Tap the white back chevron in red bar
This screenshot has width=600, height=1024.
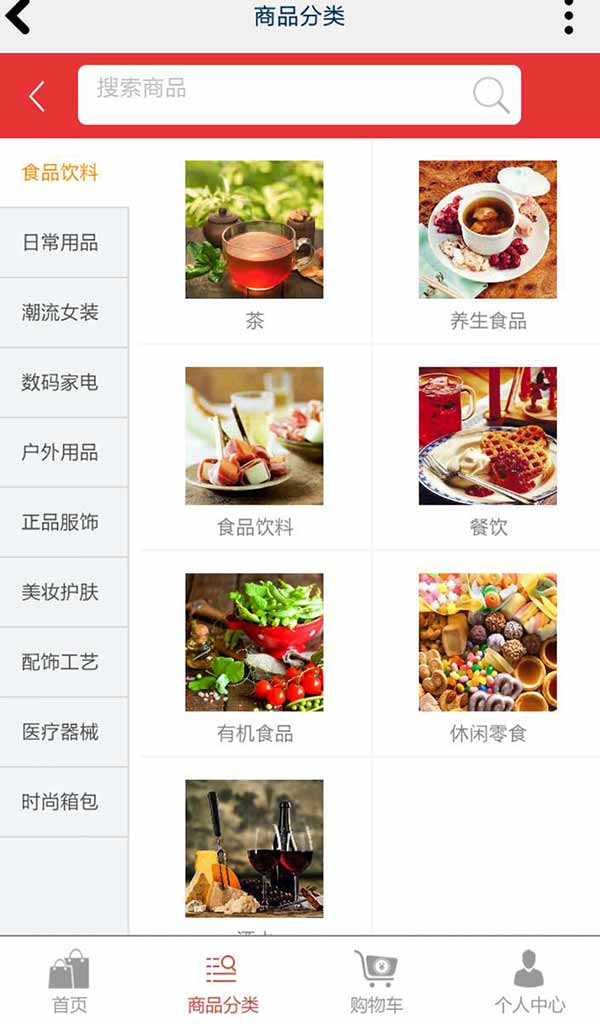click(x=37, y=96)
